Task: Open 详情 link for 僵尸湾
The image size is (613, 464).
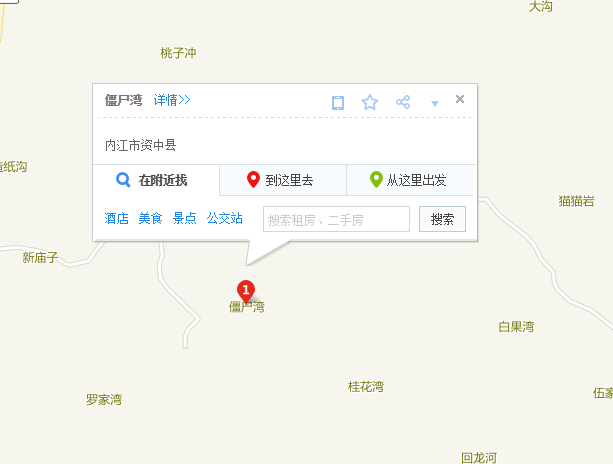Action: pos(171,100)
